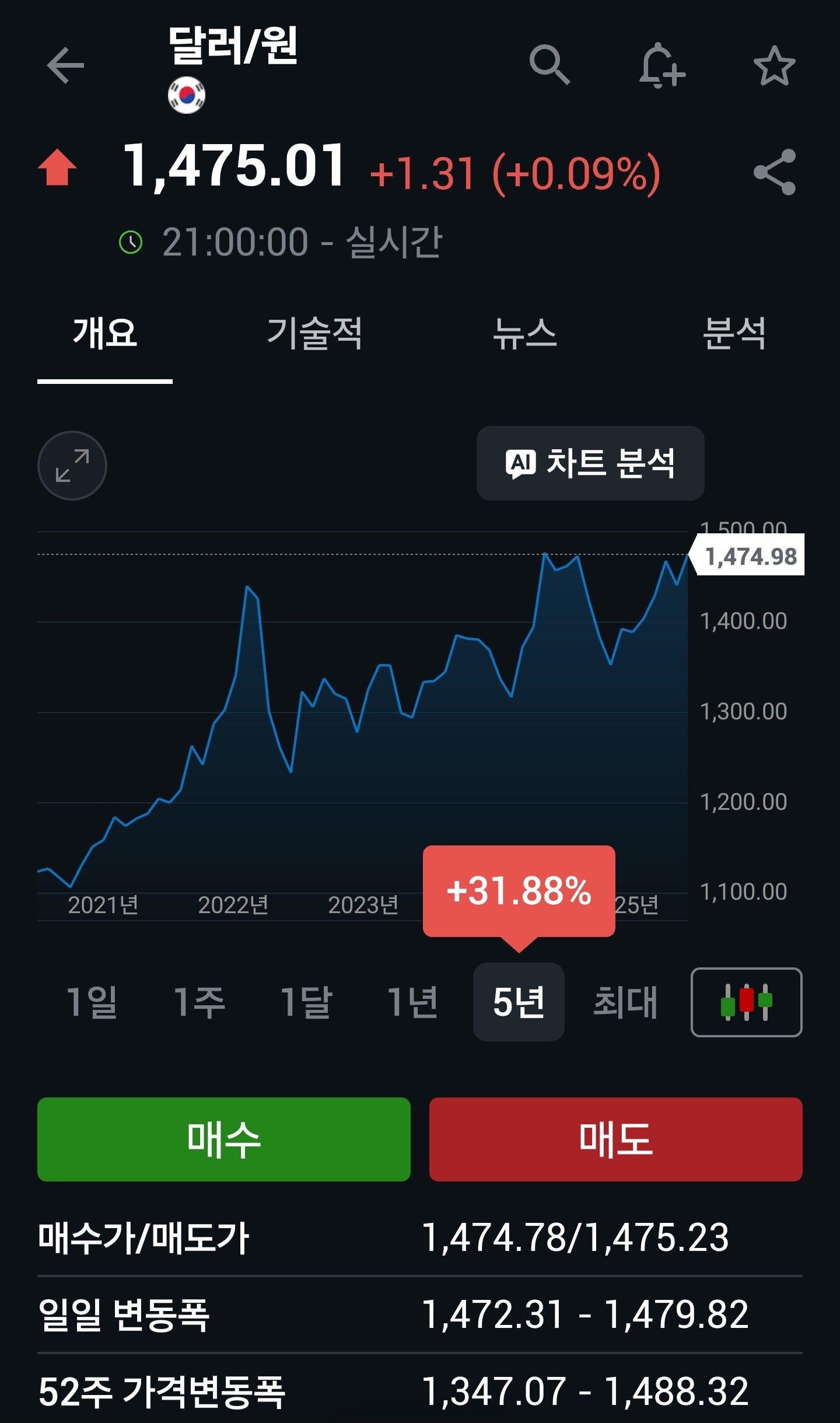The width and height of the screenshot is (840, 1423).
Task: Expand the chart to fullscreen
Action: pyautogui.click(x=72, y=466)
